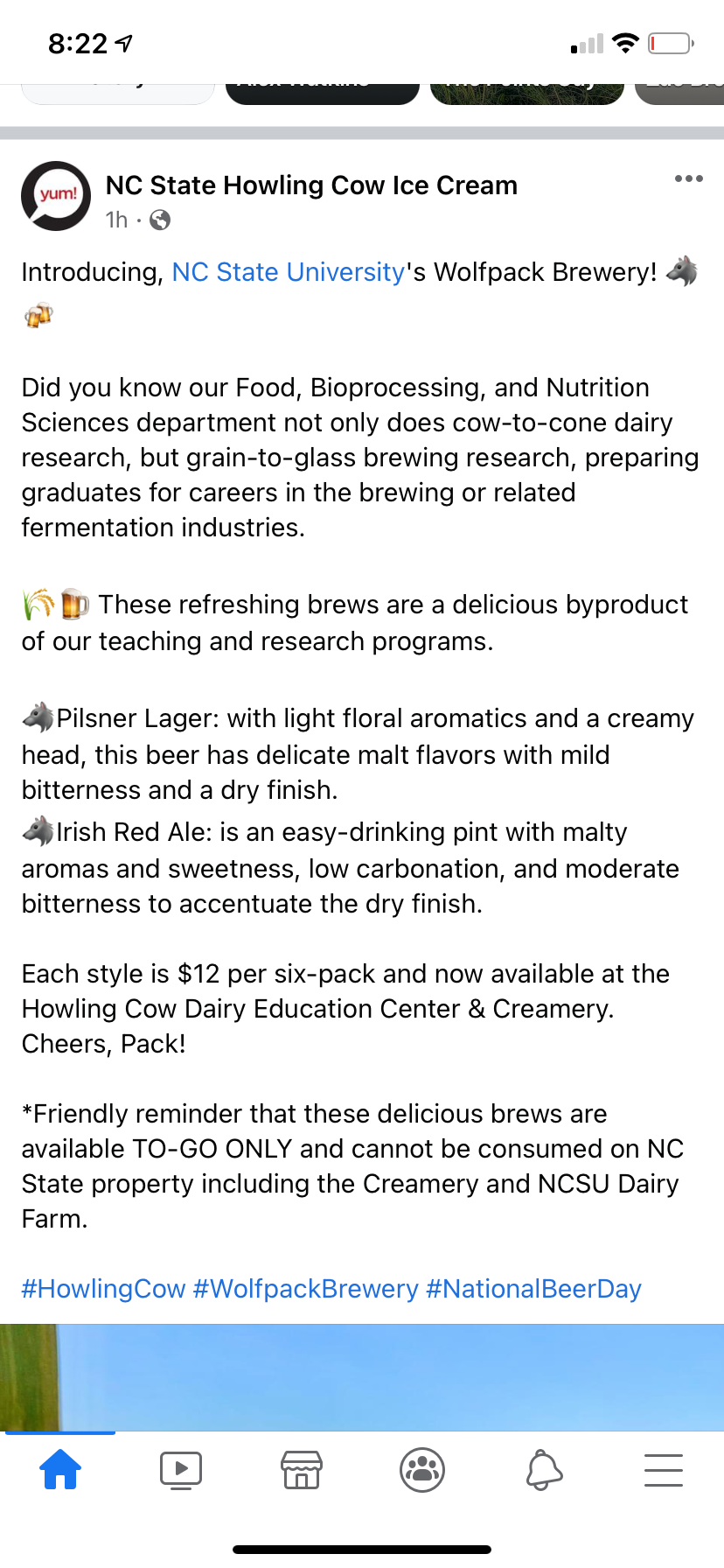Open the #WolfpackBrewery hashtag
This screenshot has width=724, height=1568.
[x=306, y=1289]
